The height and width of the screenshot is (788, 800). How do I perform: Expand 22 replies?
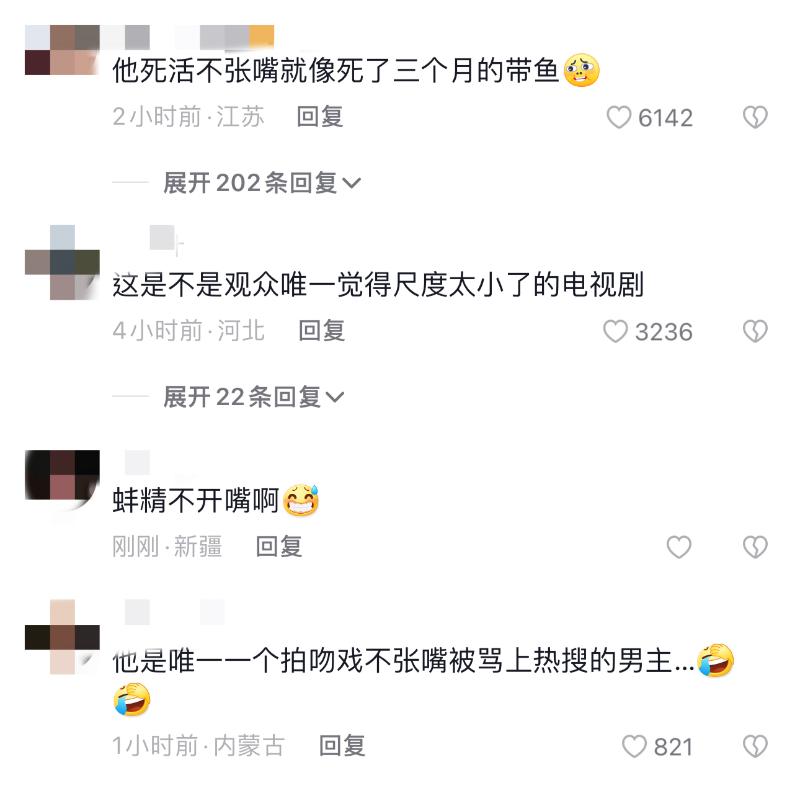pos(254,397)
